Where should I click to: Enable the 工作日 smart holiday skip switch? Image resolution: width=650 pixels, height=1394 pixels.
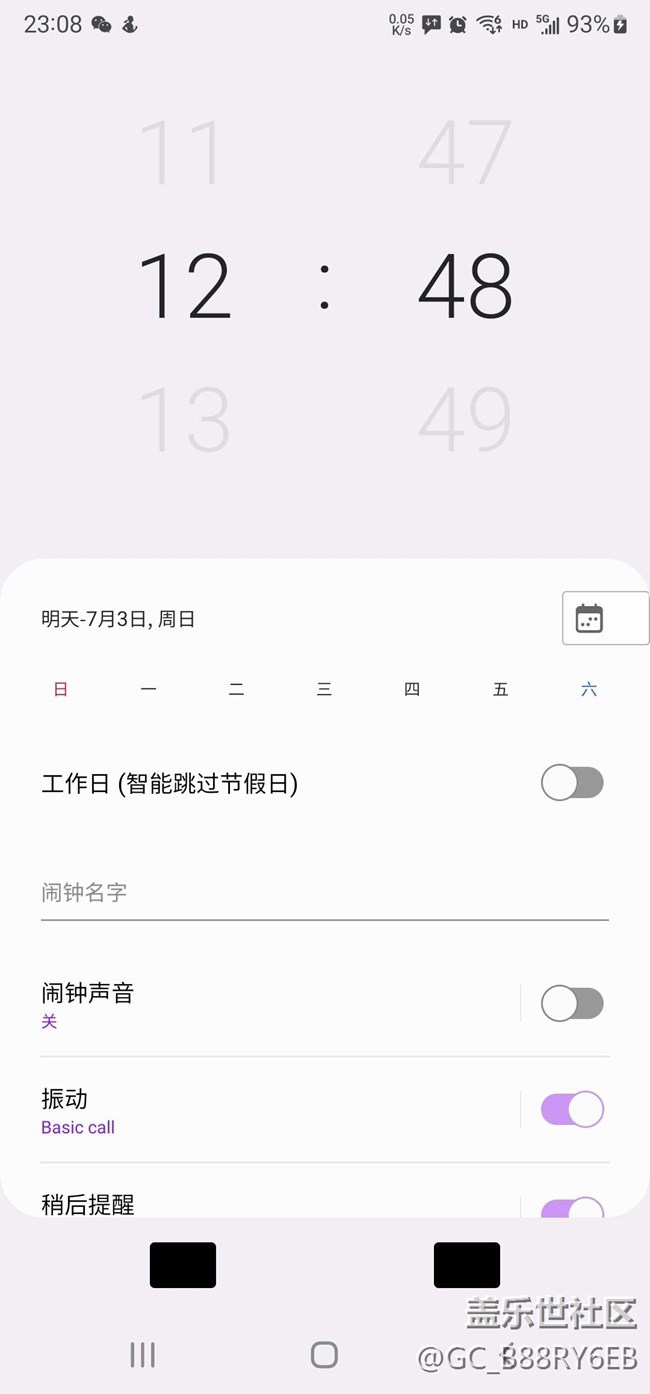572,783
